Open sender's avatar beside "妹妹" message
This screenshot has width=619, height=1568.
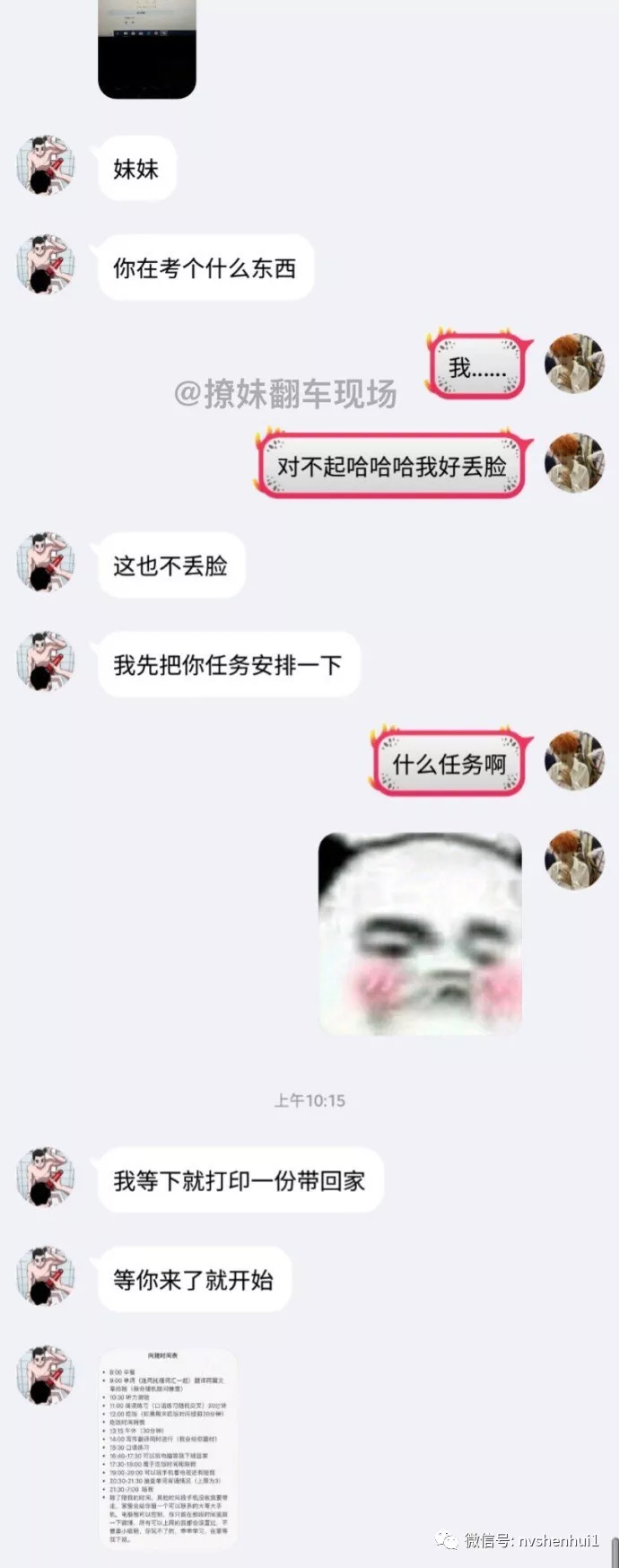click(x=46, y=166)
